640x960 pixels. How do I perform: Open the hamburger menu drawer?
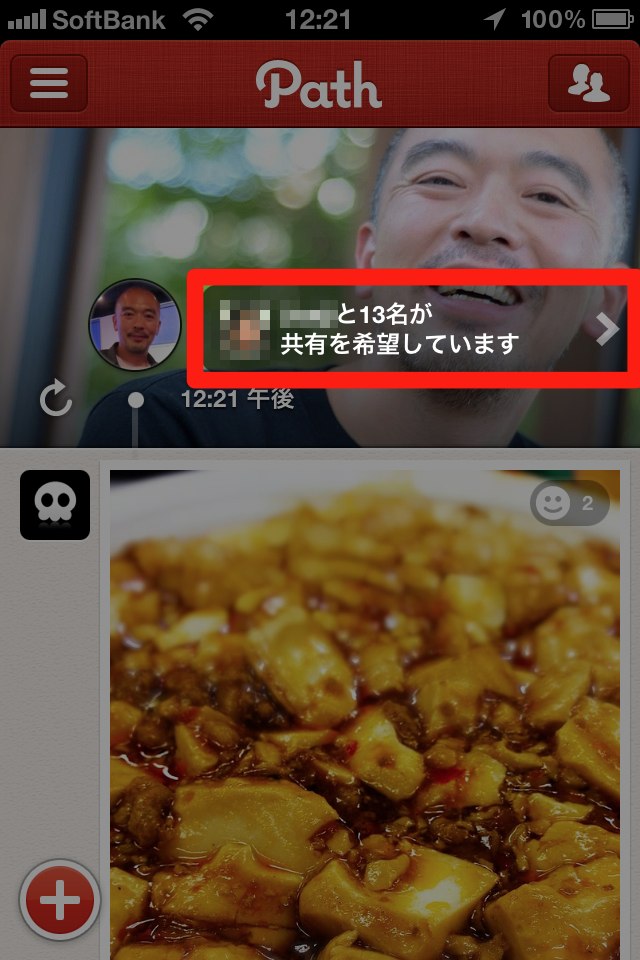point(49,83)
